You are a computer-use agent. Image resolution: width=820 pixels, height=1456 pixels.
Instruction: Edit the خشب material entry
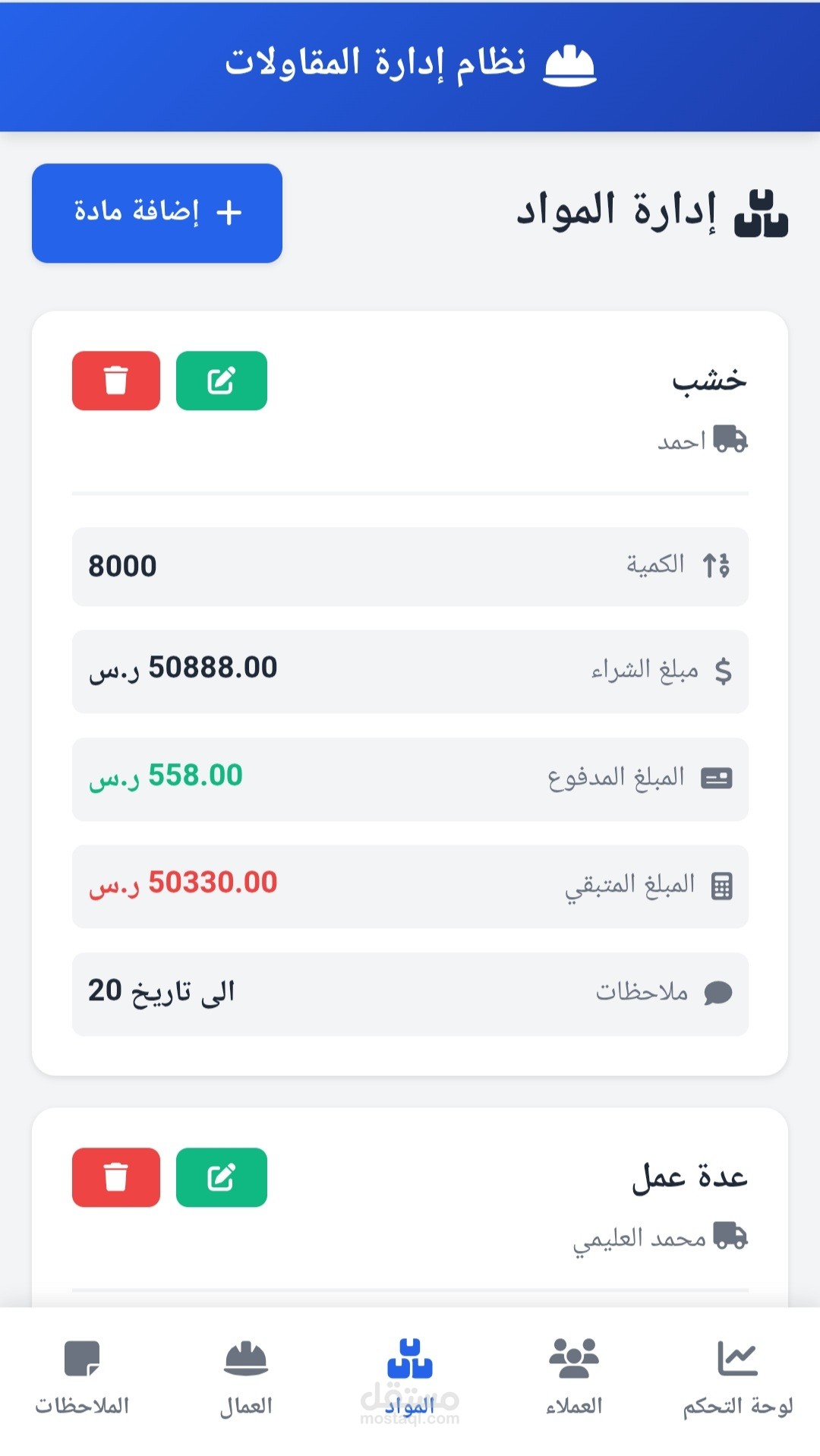click(222, 381)
